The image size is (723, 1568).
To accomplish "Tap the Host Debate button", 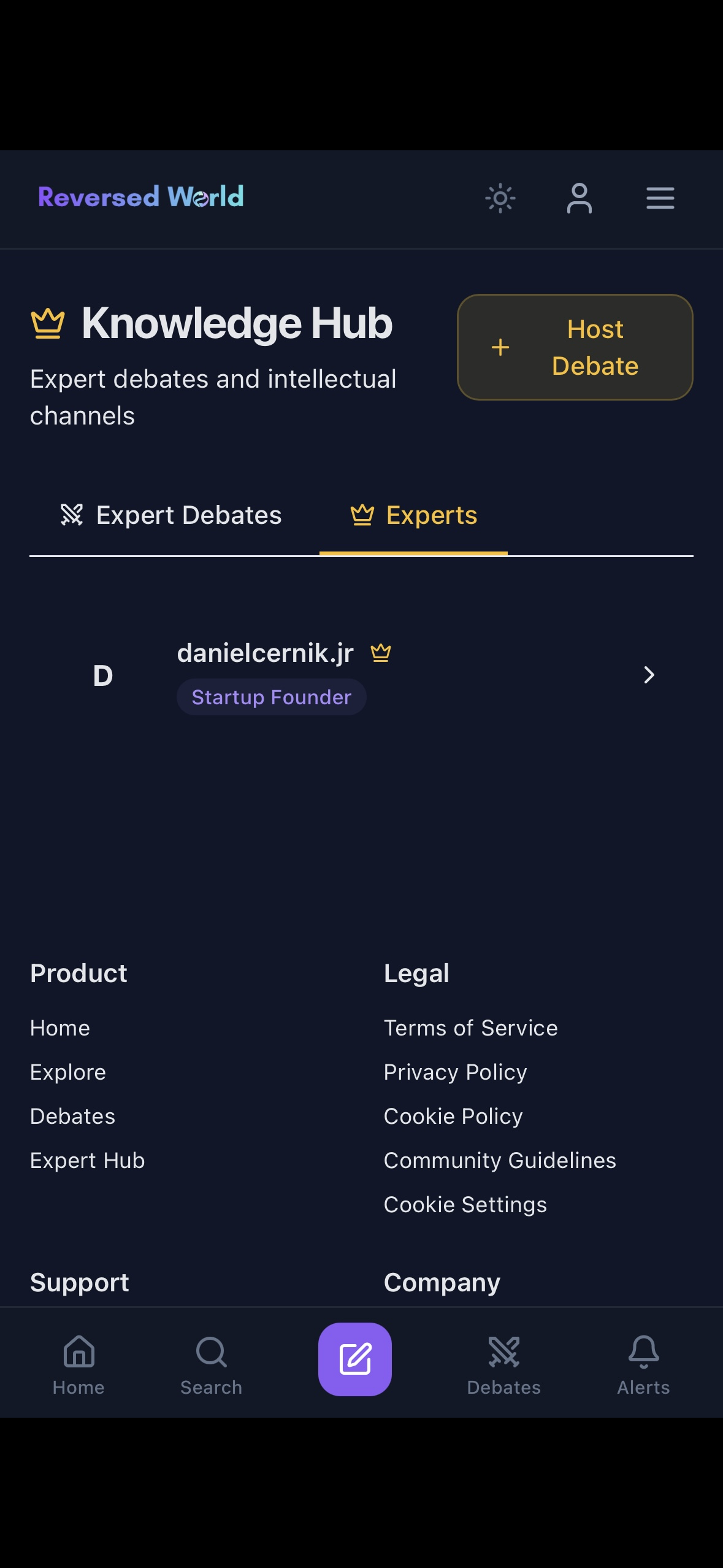I will click(x=575, y=347).
